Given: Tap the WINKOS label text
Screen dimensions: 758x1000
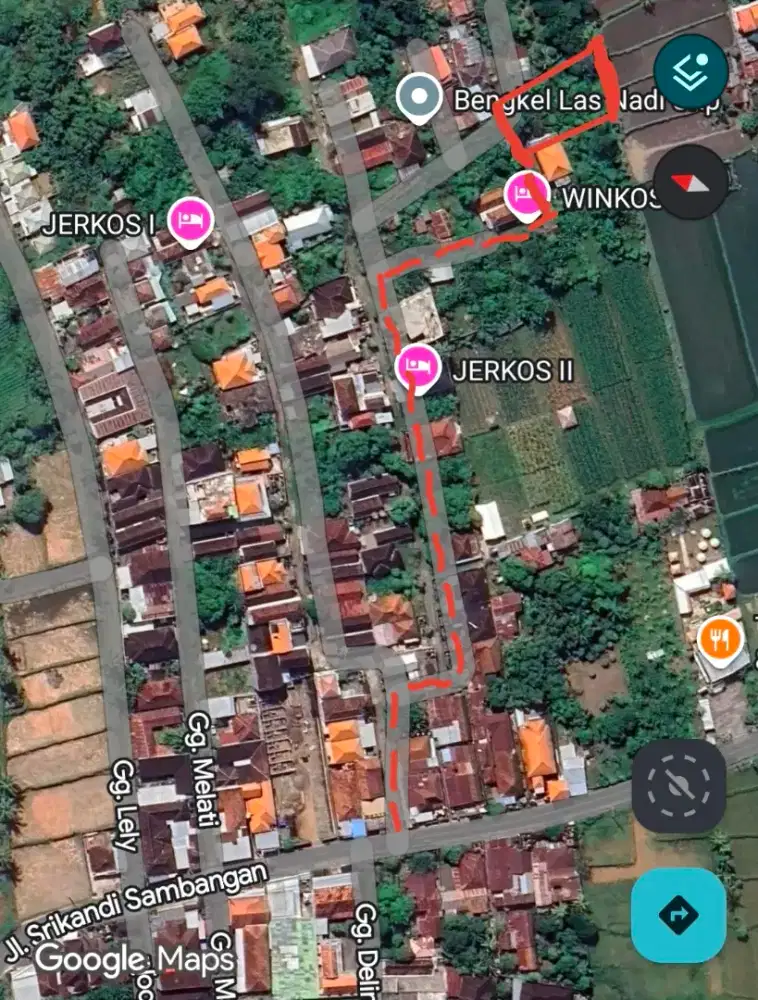Looking at the screenshot, I should click(611, 198).
